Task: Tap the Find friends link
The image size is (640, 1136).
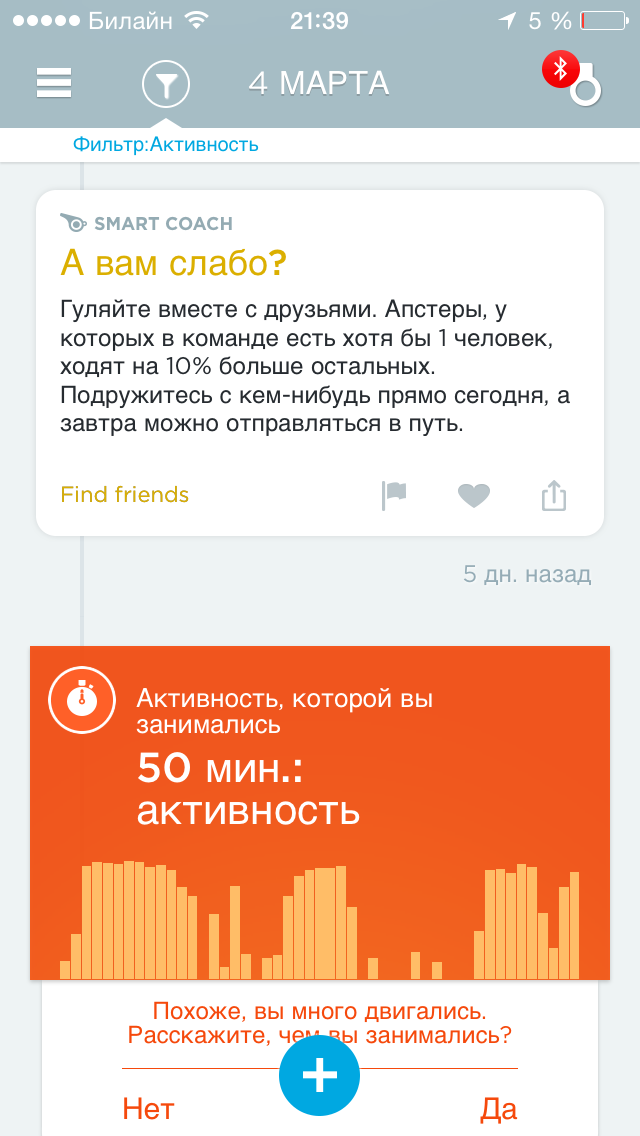Action: tap(125, 495)
